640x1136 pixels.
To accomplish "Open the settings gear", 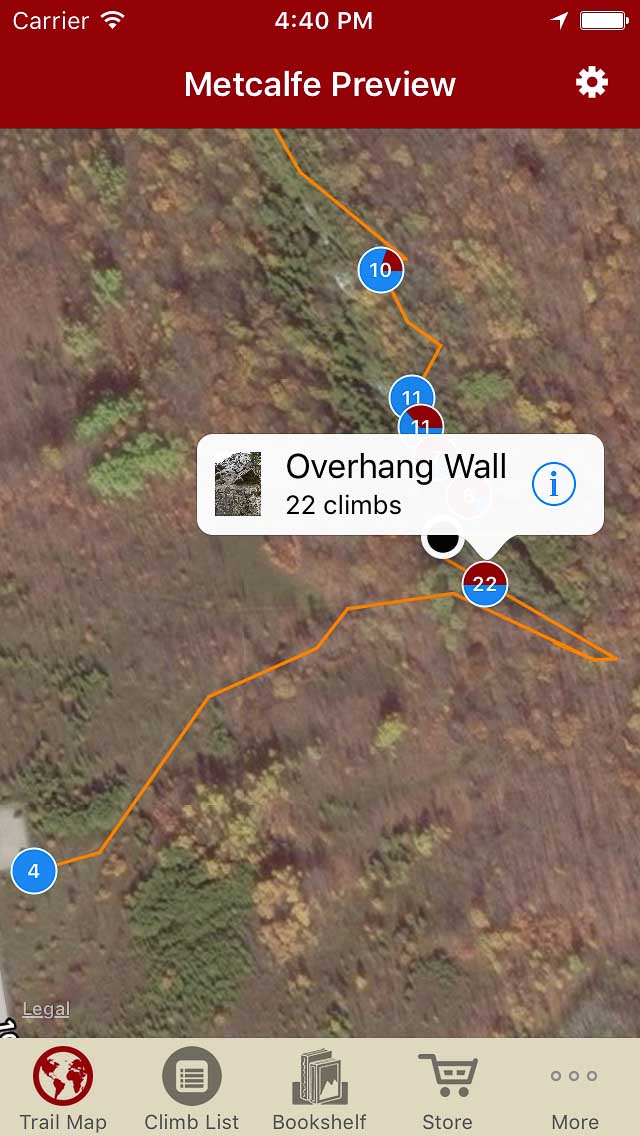I will [592, 83].
